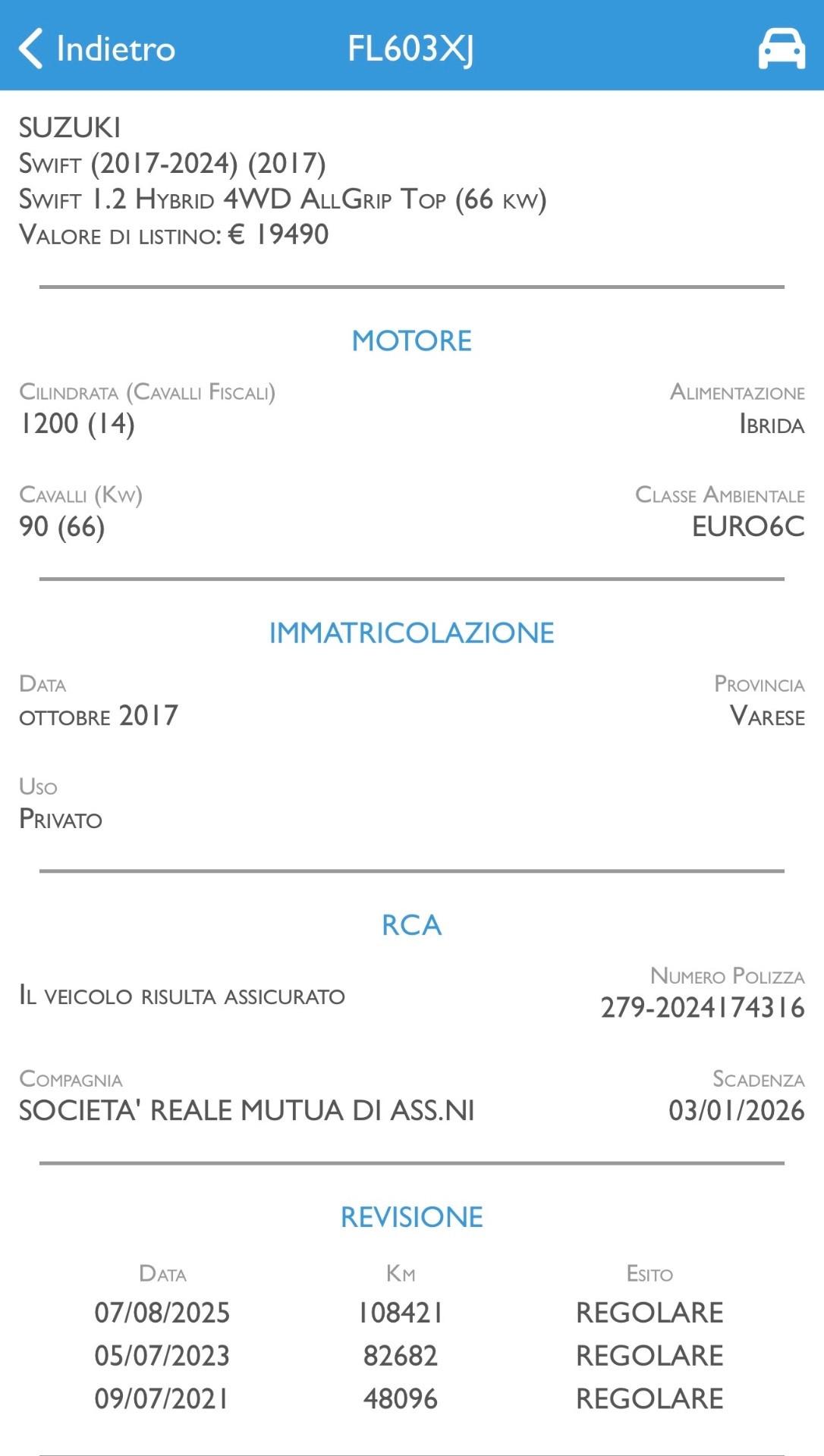Tap the car icon in the header
824x1456 pixels.
(782, 49)
